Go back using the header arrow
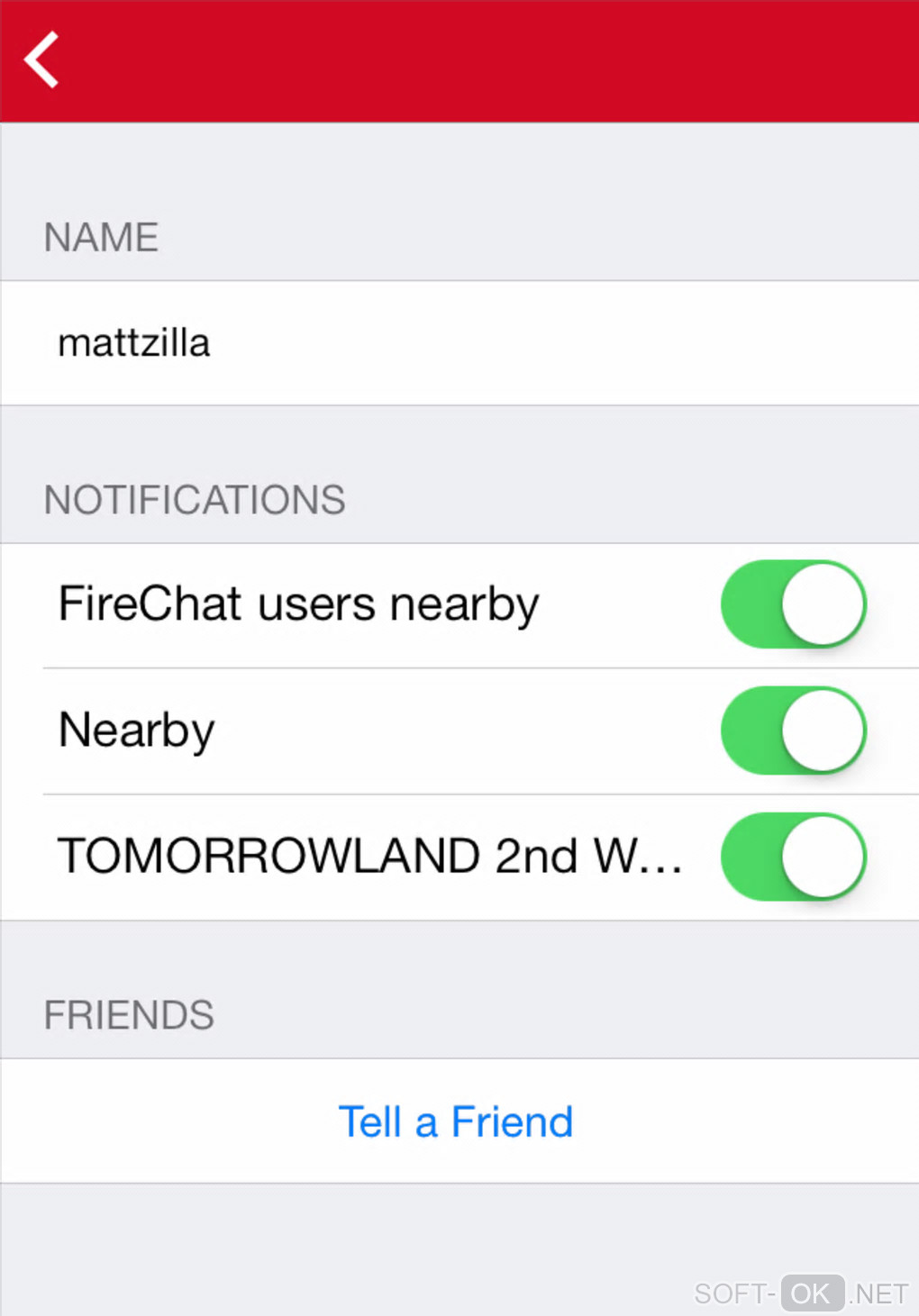The image size is (919, 1316). pyautogui.click(x=41, y=59)
